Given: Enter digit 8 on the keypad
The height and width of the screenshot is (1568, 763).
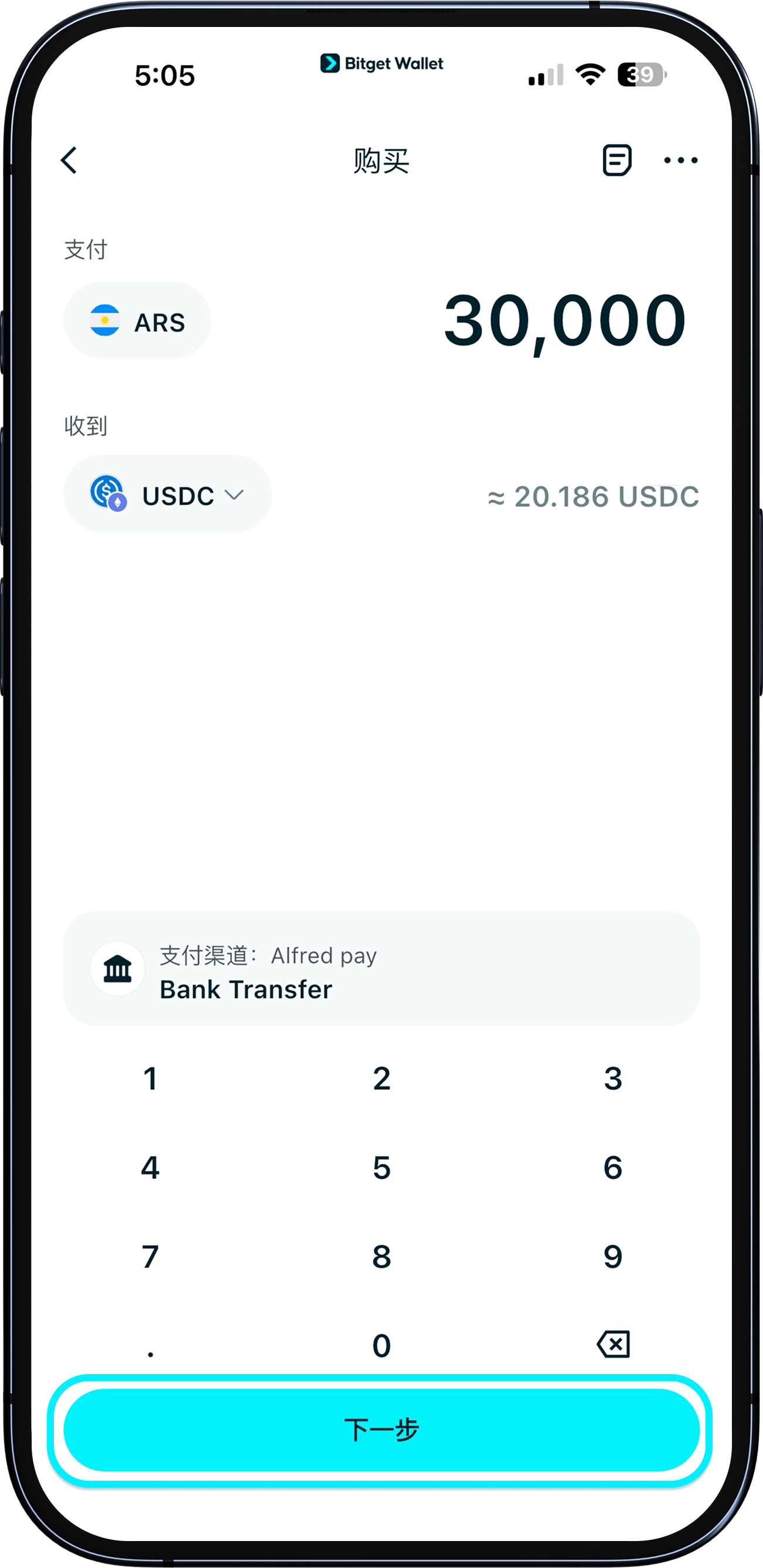Looking at the screenshot, I should [382, 1256].
